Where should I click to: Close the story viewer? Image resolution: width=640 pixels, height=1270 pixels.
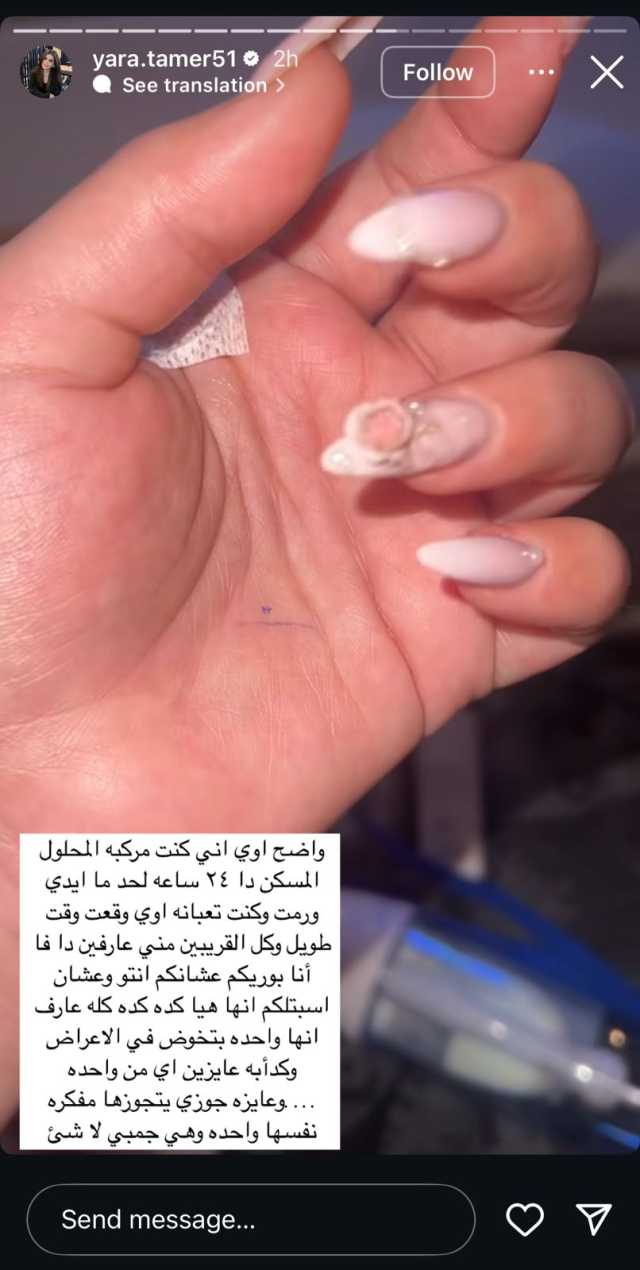pyautogui.click(x=606, y=72)
